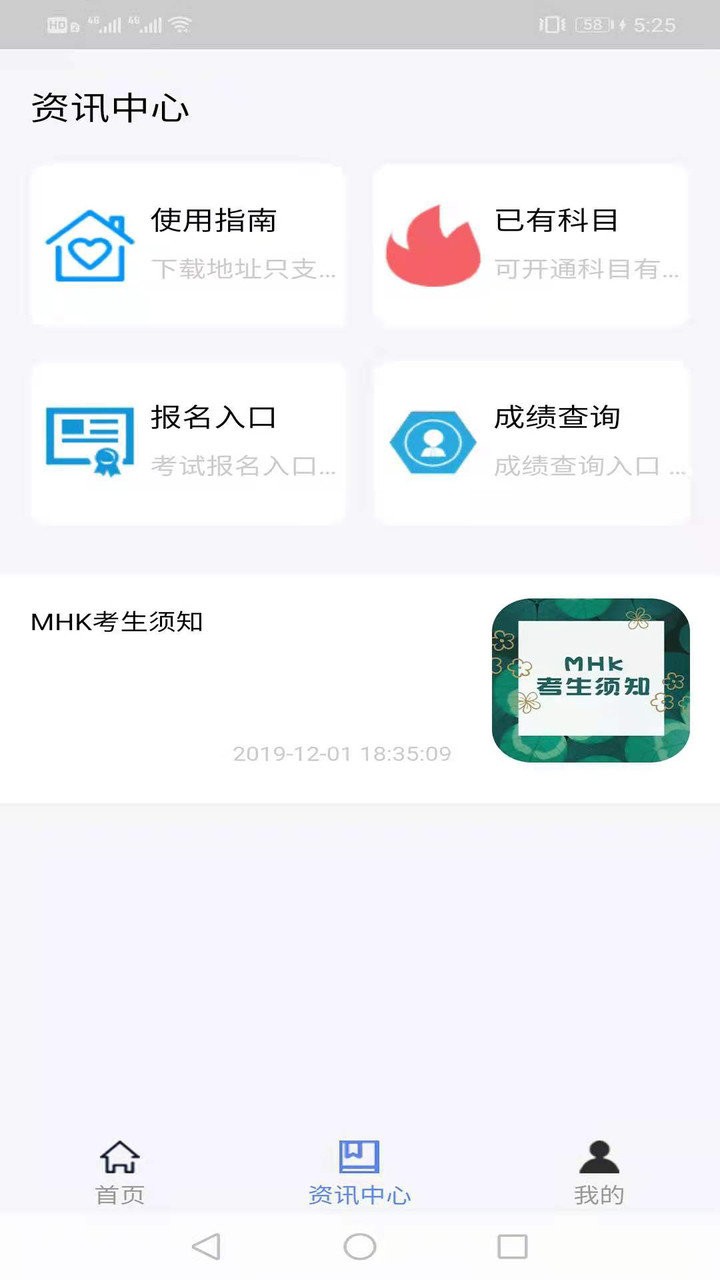Tap the Android back navigation arrow

[208, 1247]
